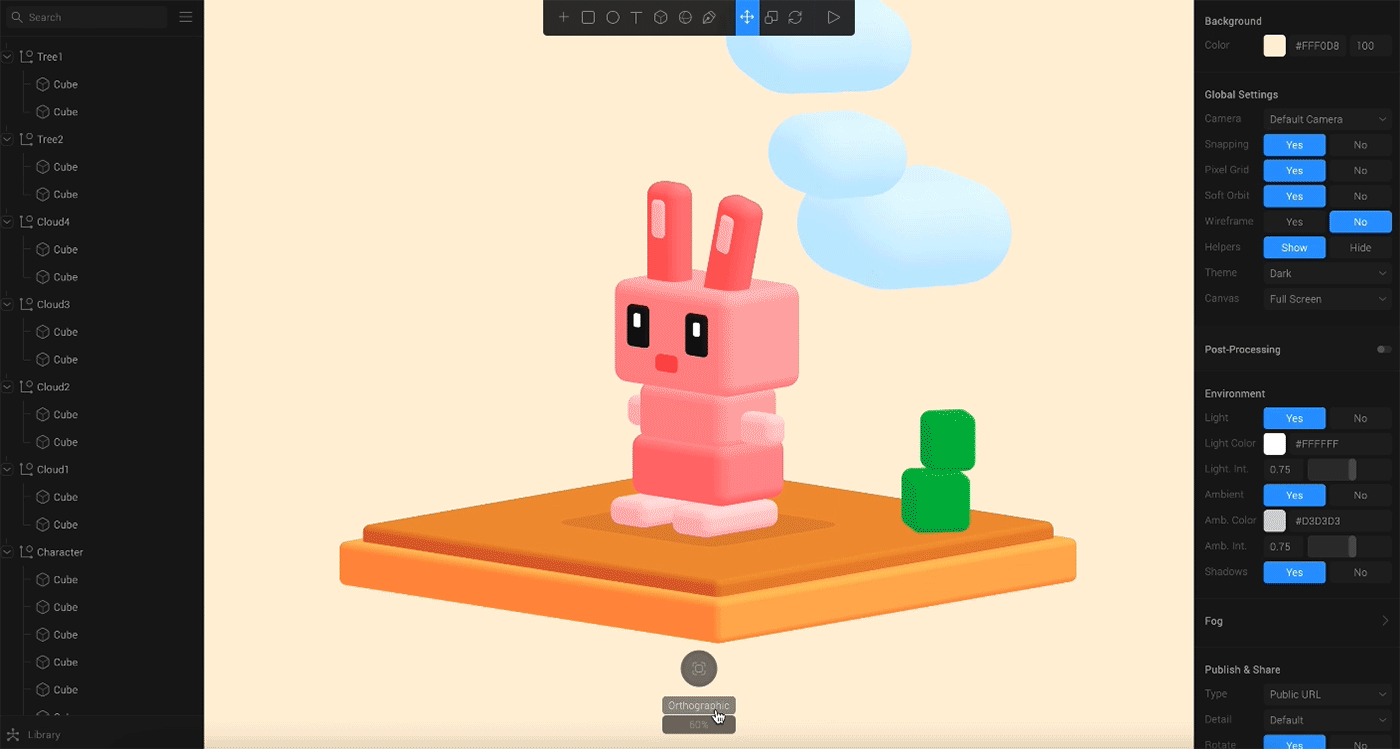Image resolution: width=1400 pixels, height=749 pixels.
Task: Select the rectangle tool in toolbar
Action: pos(588,17)
